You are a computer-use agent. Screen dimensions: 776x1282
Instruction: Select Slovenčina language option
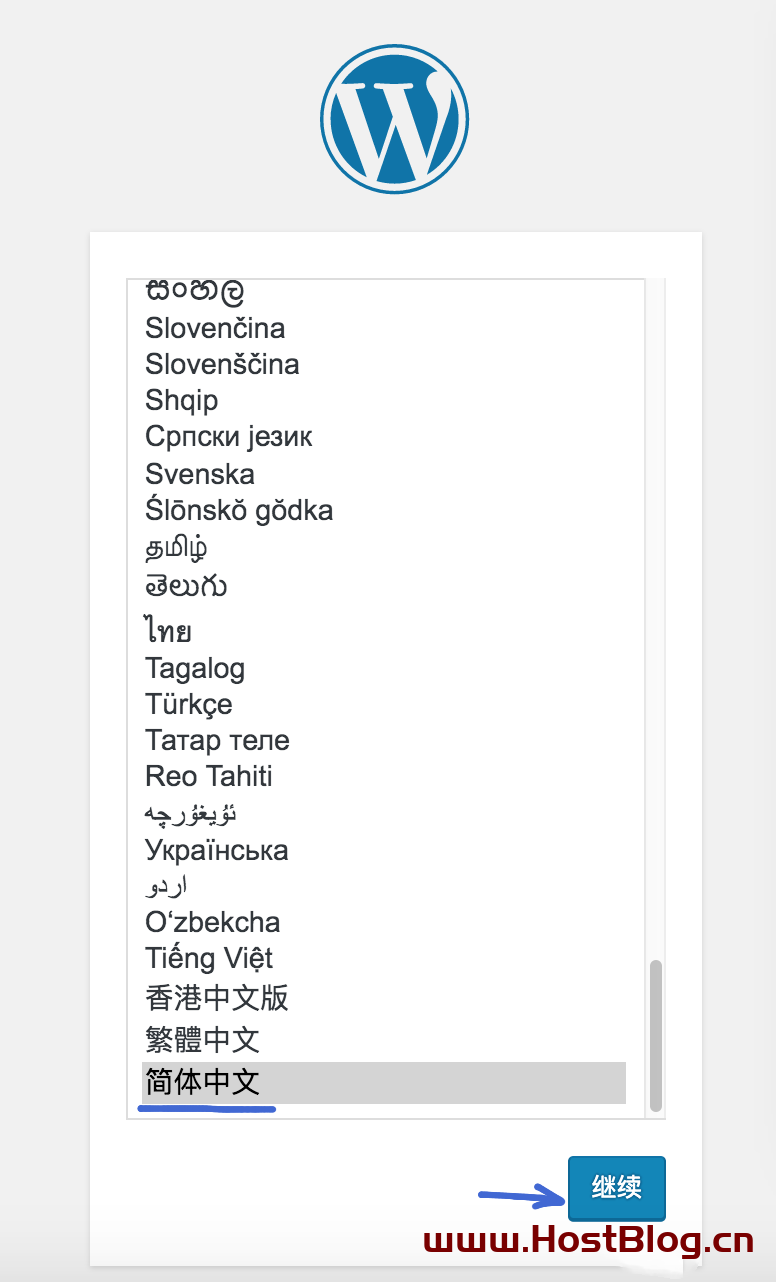click(x=384, y=328)
